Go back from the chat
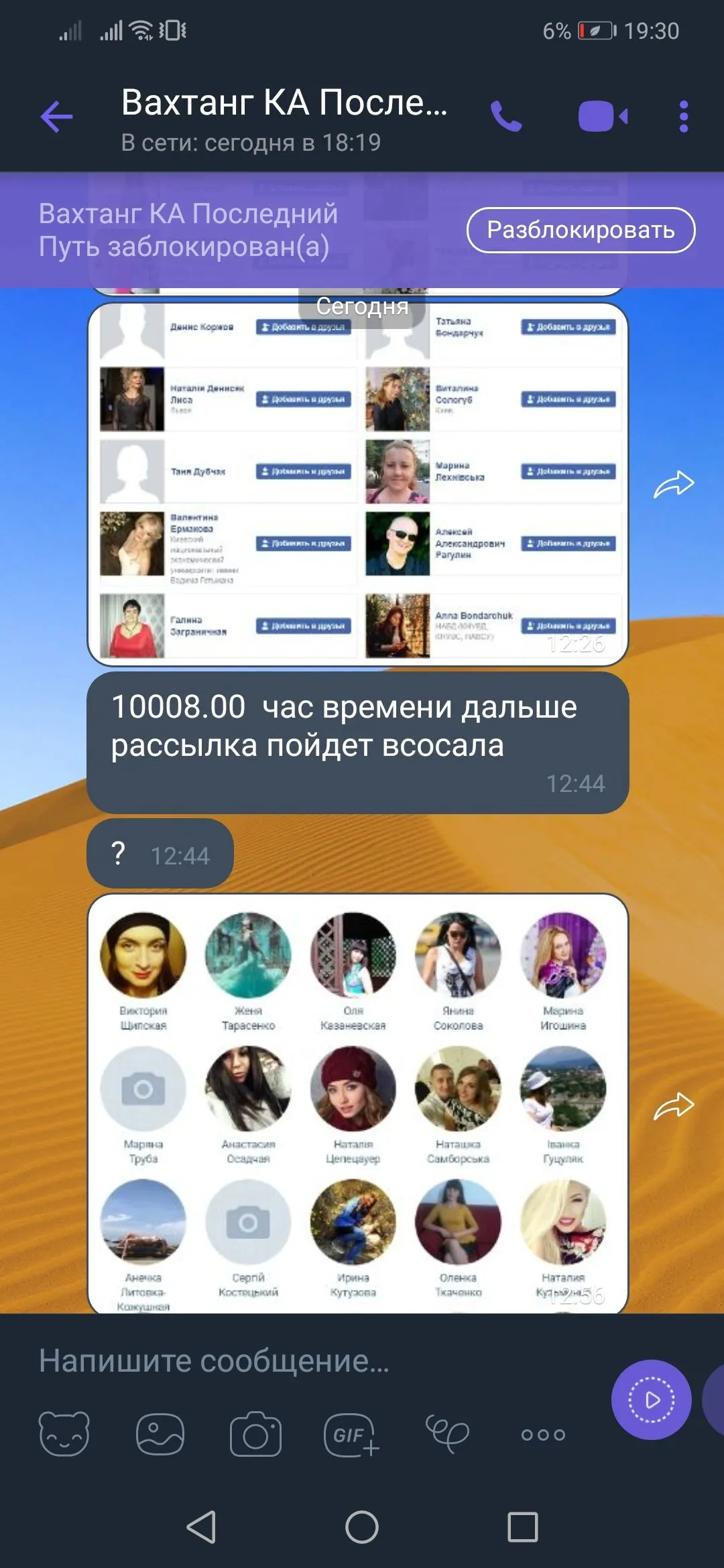 pyautogui.click(x=56, y=117)
